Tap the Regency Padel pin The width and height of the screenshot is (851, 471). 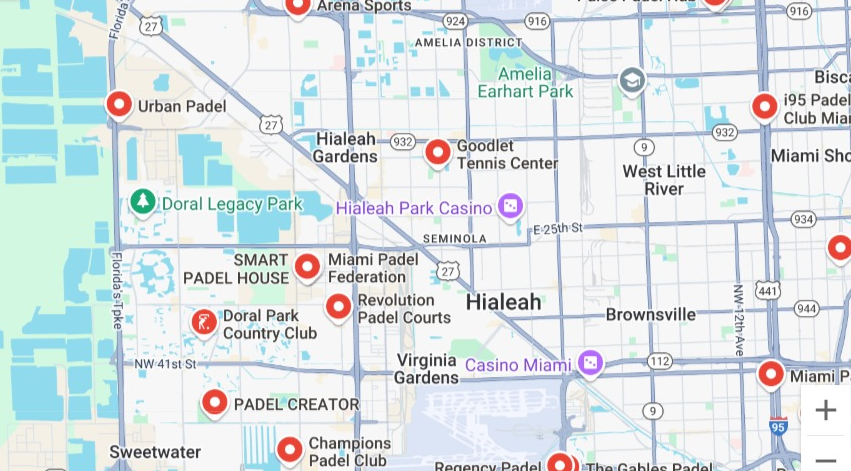[x=559, y=464]
